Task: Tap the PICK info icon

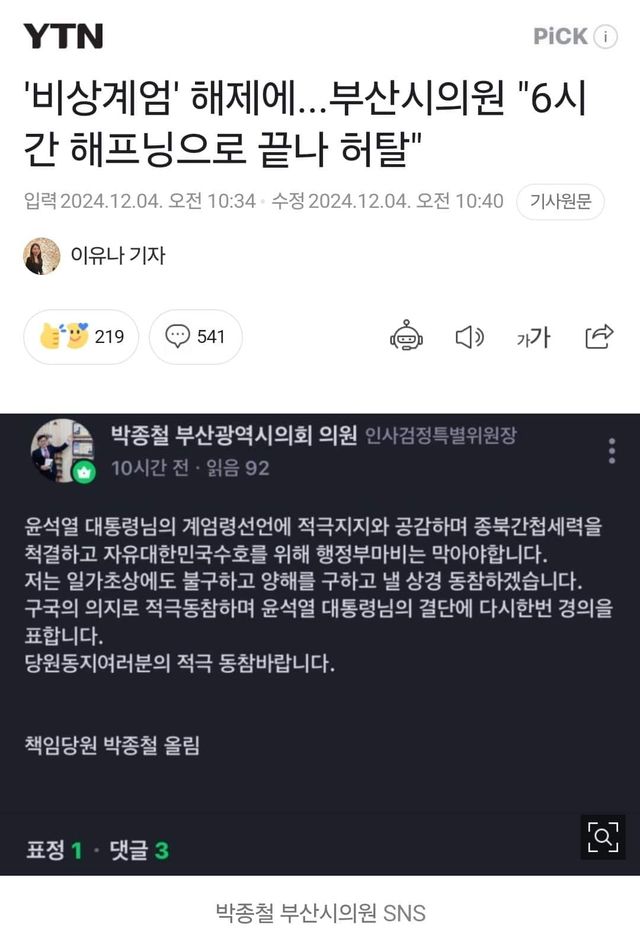Action: (605, 37)
